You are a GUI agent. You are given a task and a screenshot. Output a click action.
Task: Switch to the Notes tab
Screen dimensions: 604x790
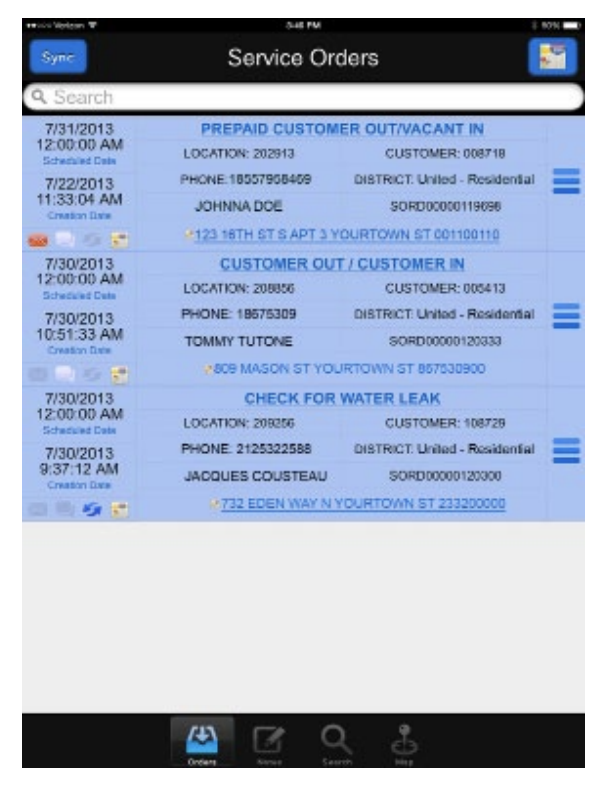[268, 742]
